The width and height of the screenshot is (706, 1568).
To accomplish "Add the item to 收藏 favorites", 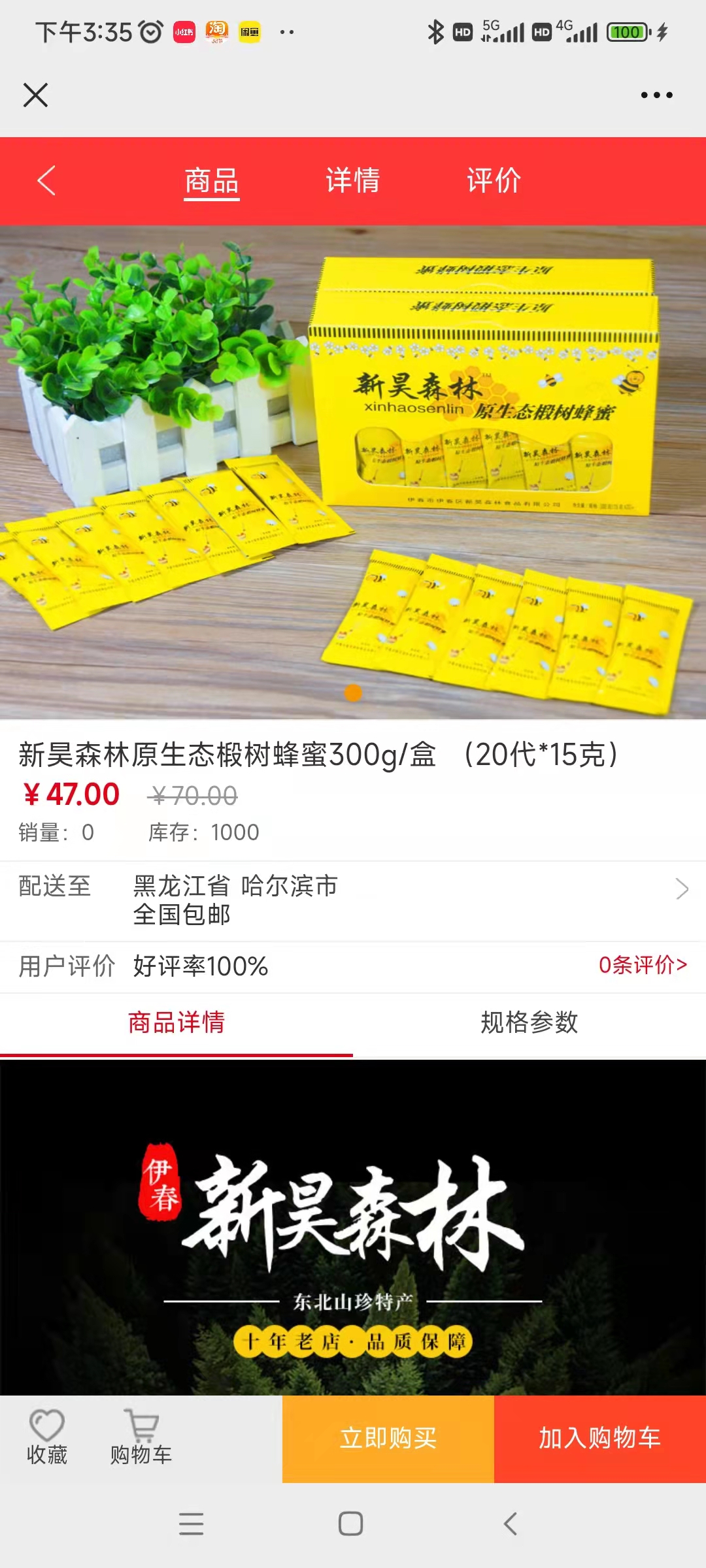I will (x=47, y=1437).
